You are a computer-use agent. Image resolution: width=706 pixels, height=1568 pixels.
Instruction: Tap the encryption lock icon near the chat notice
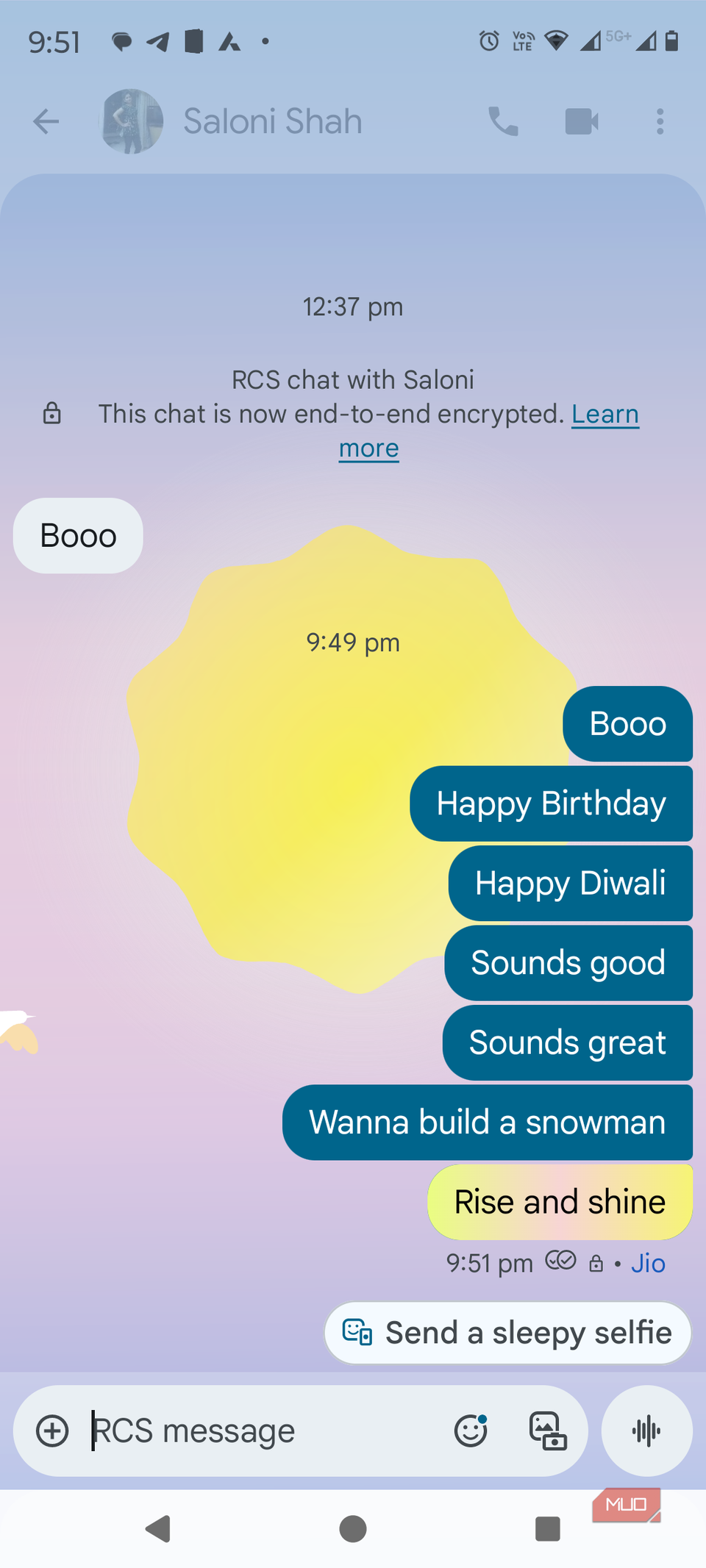click(51, 414)
